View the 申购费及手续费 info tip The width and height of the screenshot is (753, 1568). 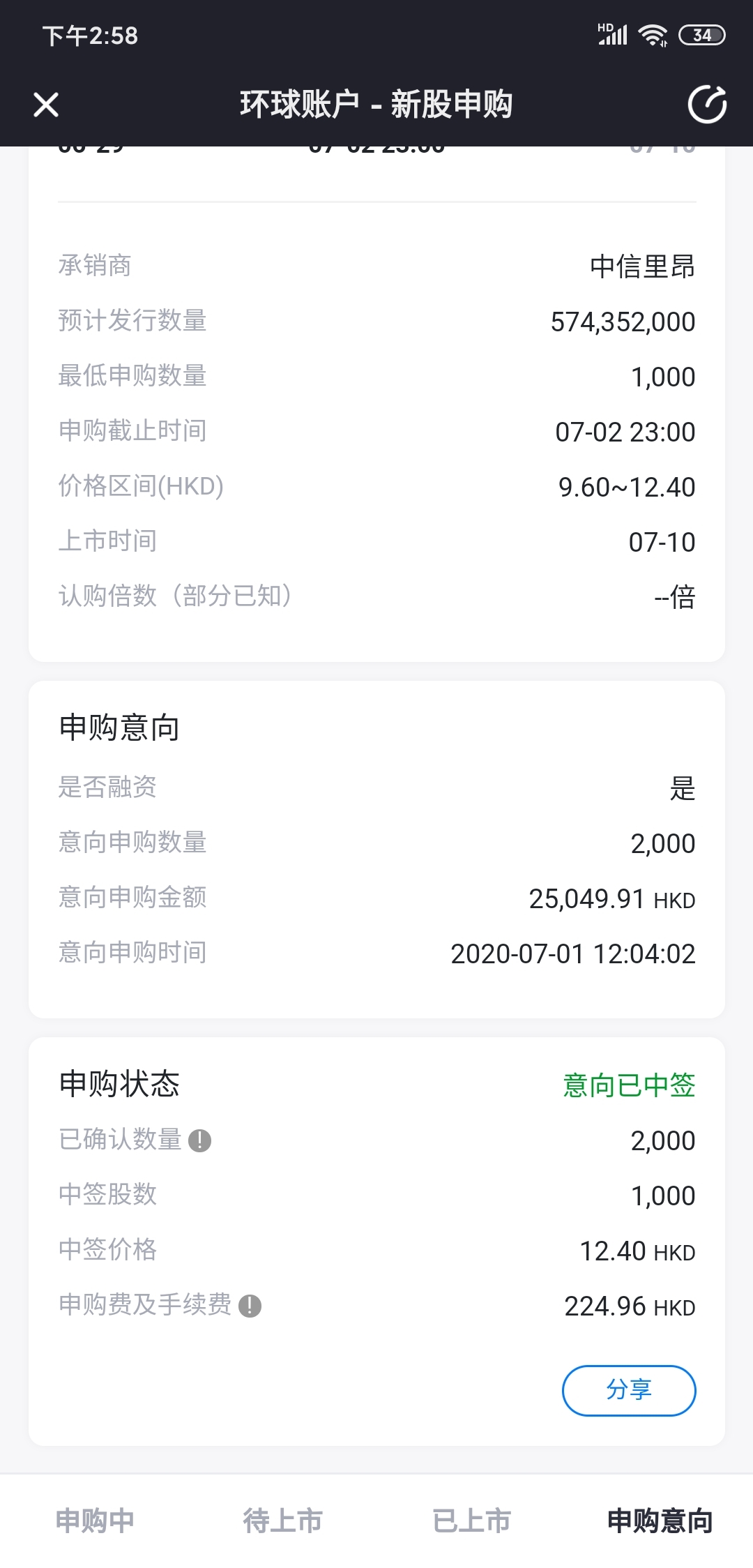(250, 1306)
